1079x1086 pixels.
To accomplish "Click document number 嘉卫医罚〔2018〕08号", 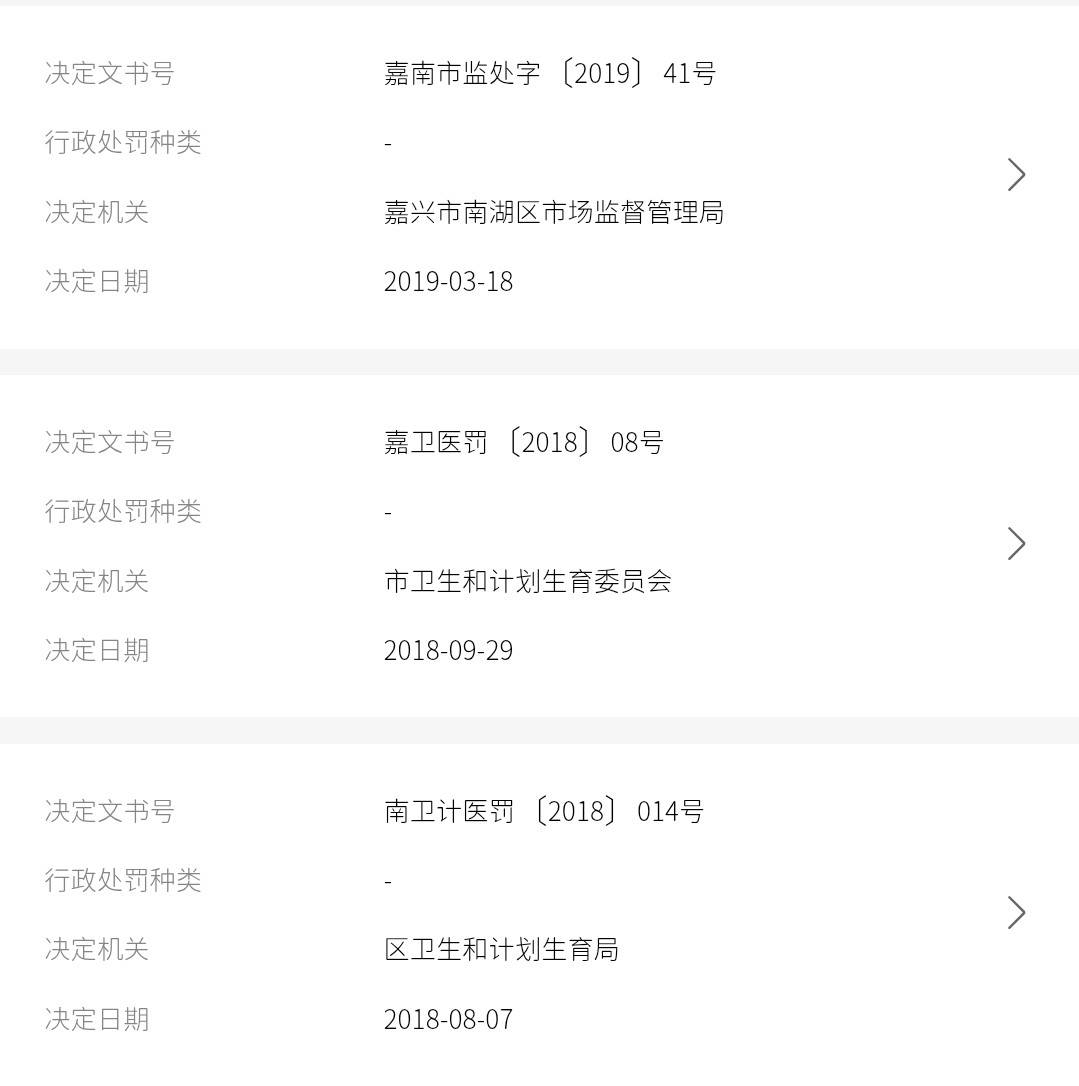I will [520, 441].
